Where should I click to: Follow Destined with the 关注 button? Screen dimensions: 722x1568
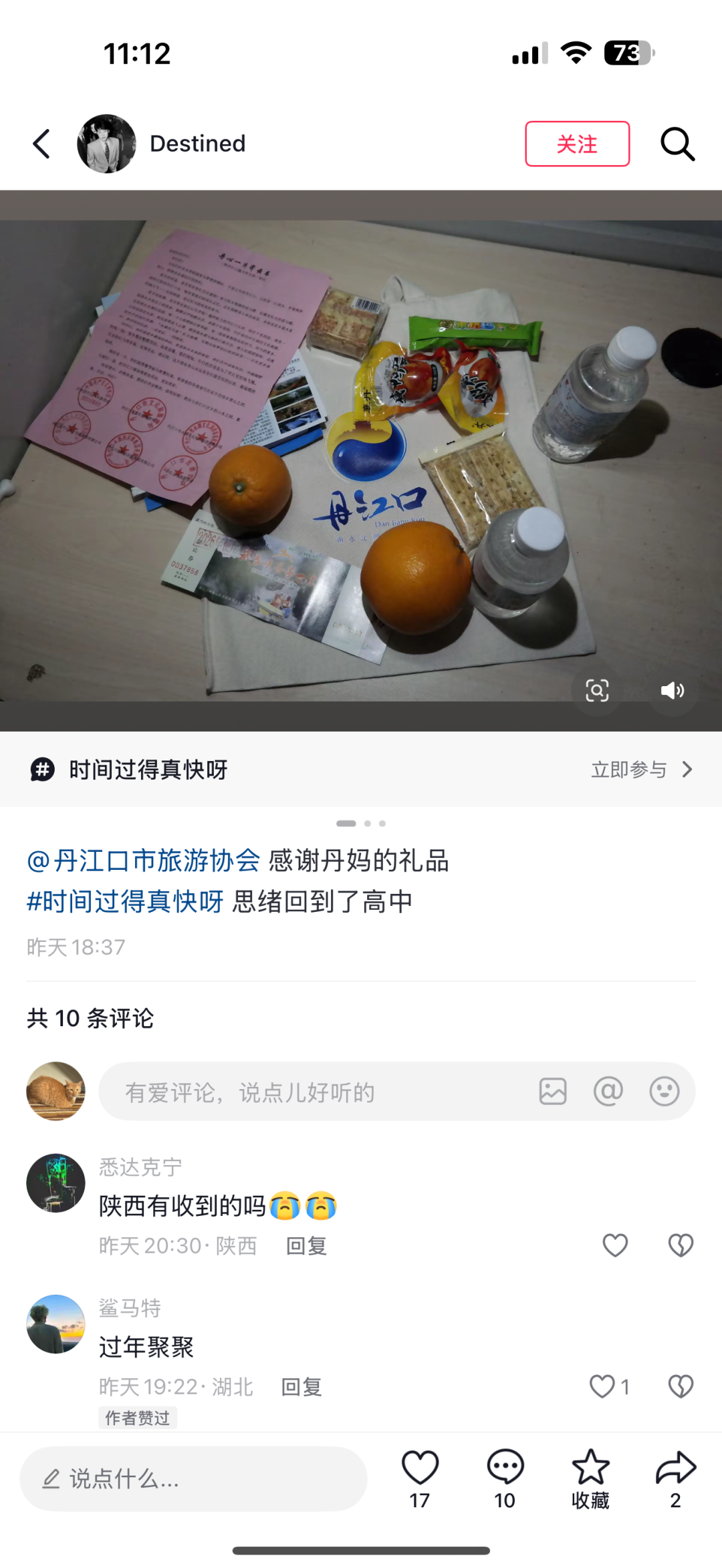pyautogui.click(x=577, y=144)
